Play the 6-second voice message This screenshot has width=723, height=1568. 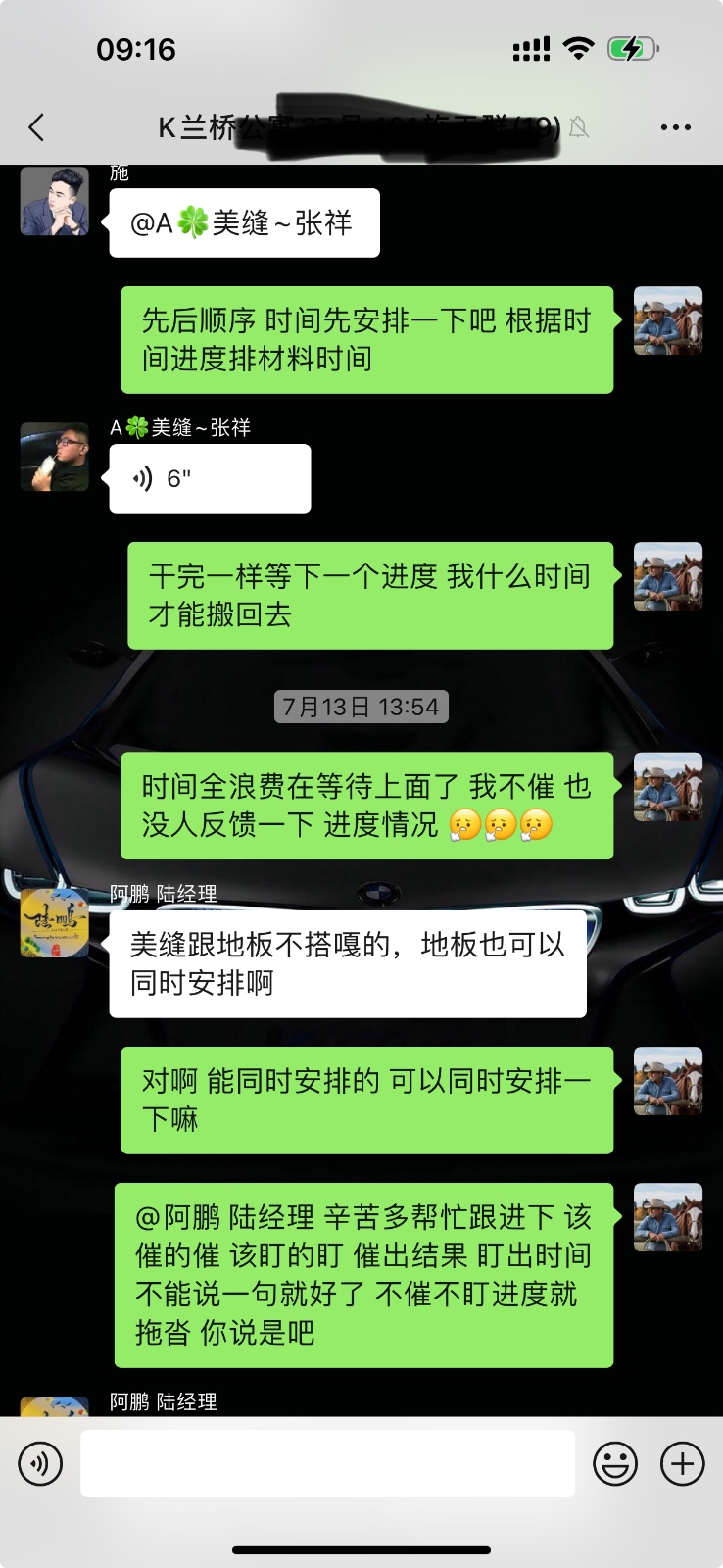pyautogui.click(x=210, y=478)
